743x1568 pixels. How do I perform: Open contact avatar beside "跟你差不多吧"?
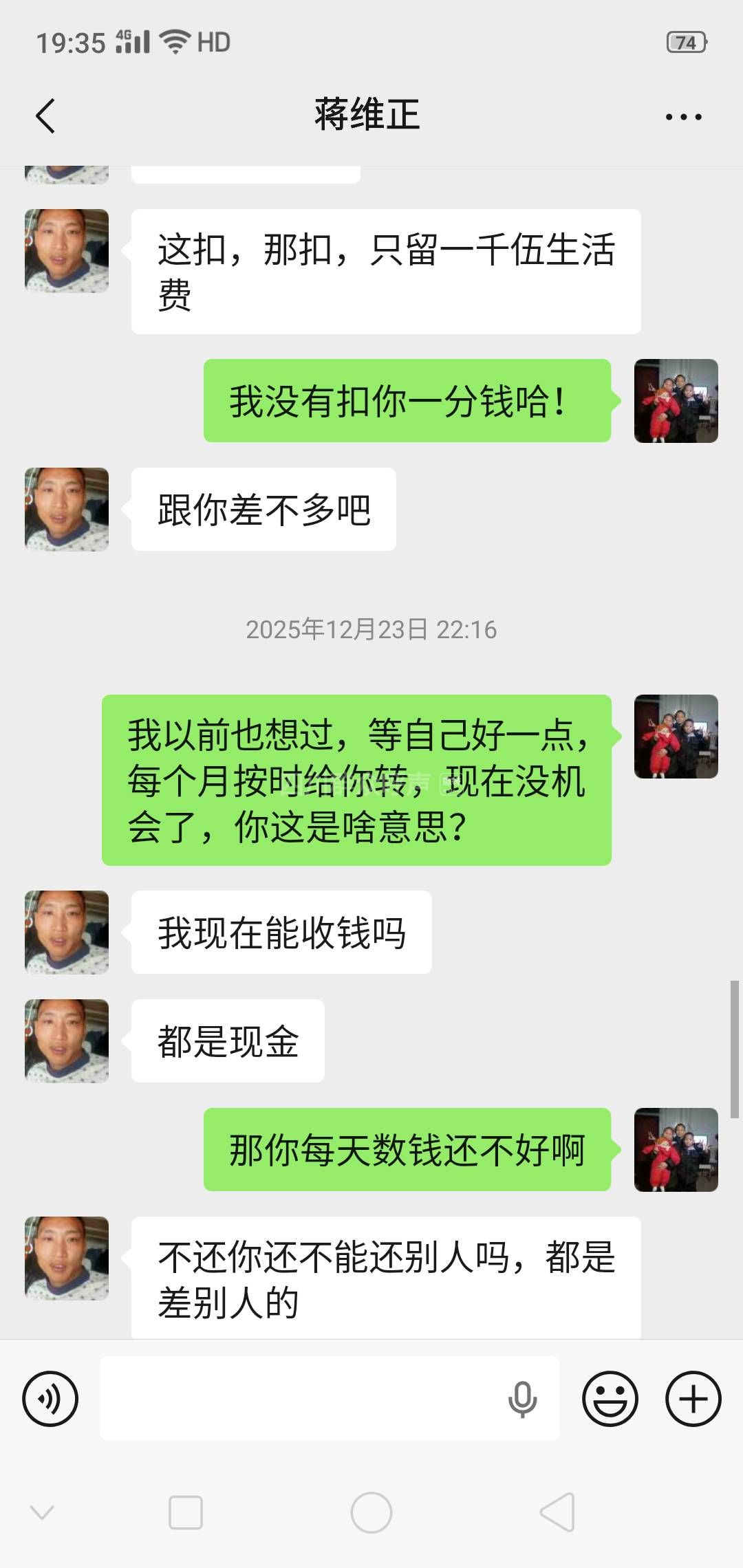pos(67,510)
